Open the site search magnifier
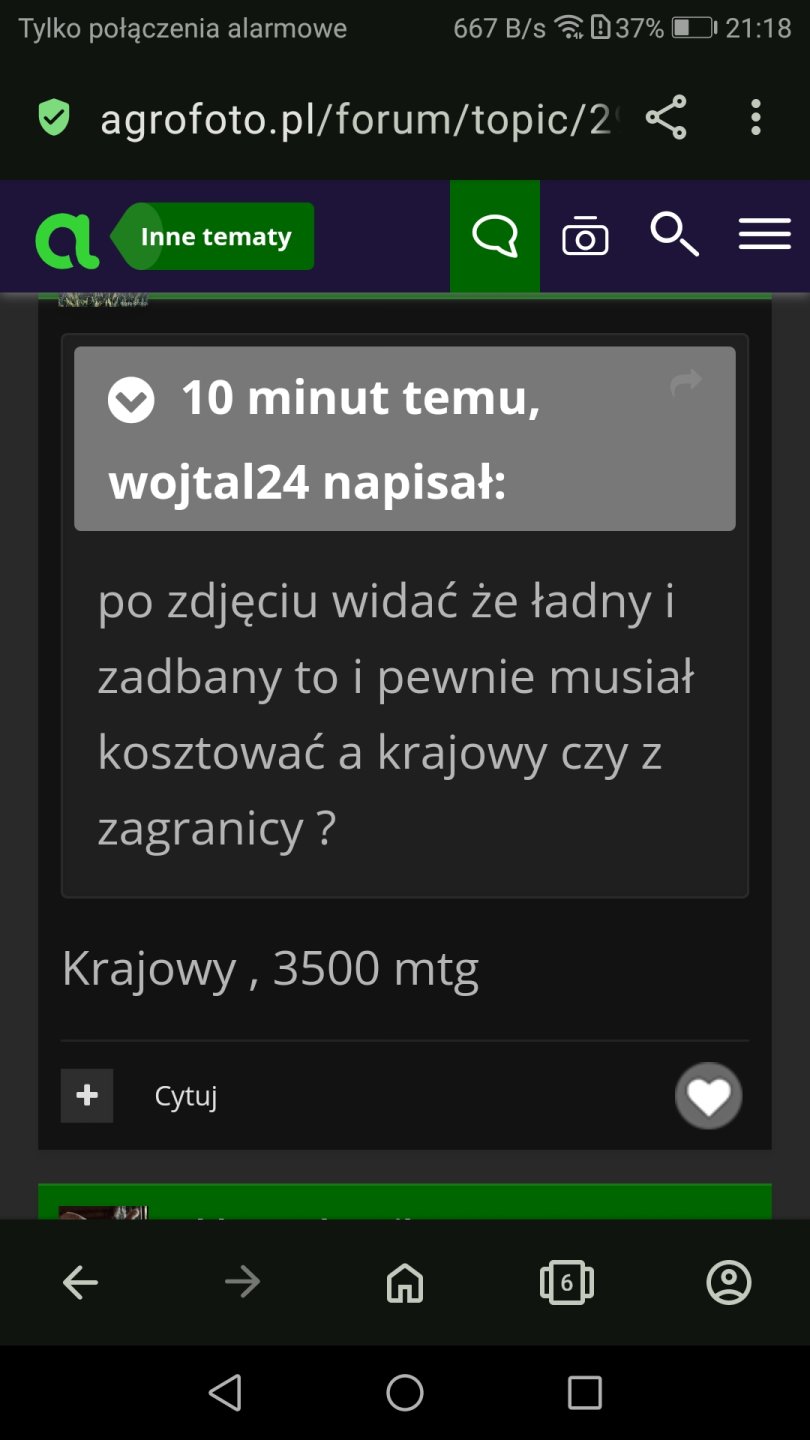 tap(674, 236)
